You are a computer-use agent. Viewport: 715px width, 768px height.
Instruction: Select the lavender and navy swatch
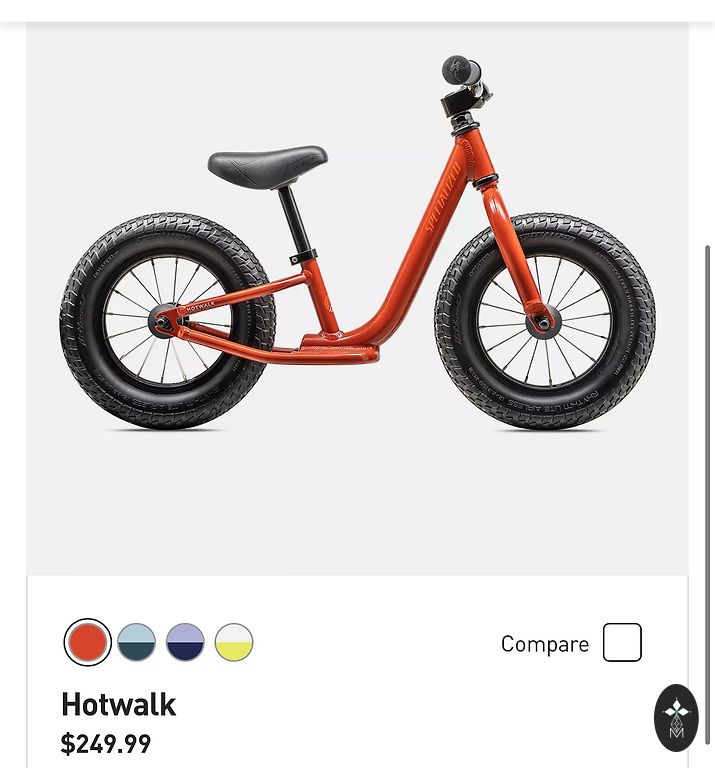[x=185, y=642]
